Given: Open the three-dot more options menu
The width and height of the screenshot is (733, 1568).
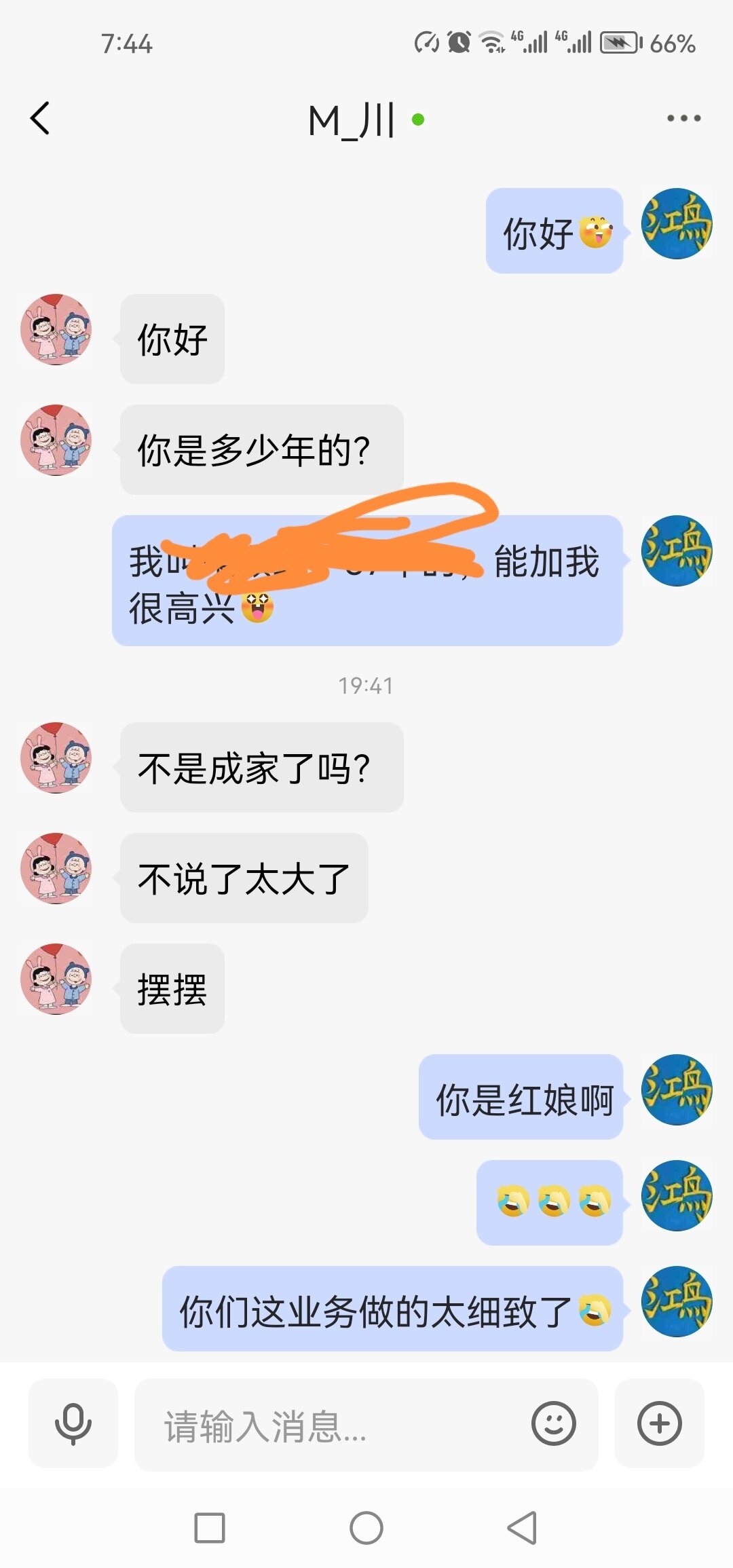Looking at the screenshot, I should (x=683, y=118).
